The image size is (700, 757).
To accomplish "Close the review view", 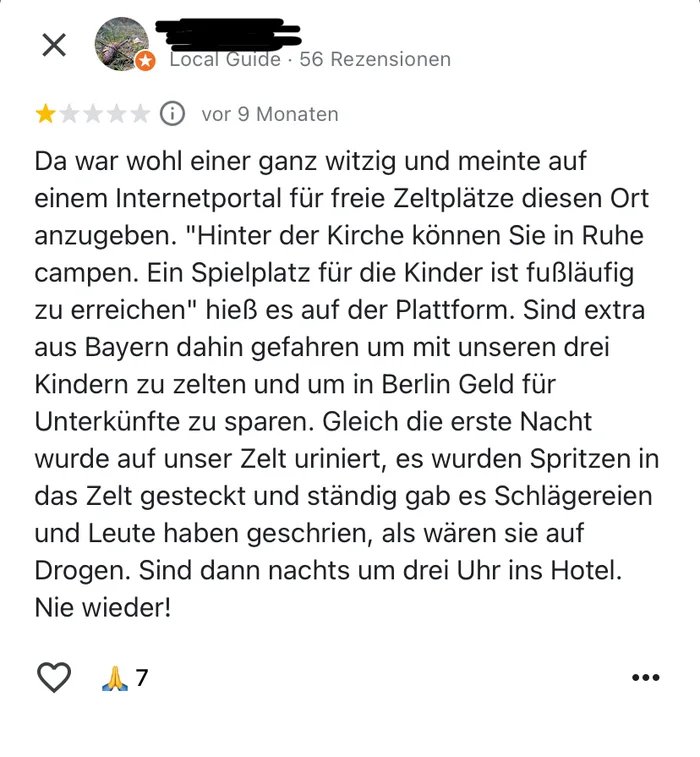I will [x=54, y=44].
